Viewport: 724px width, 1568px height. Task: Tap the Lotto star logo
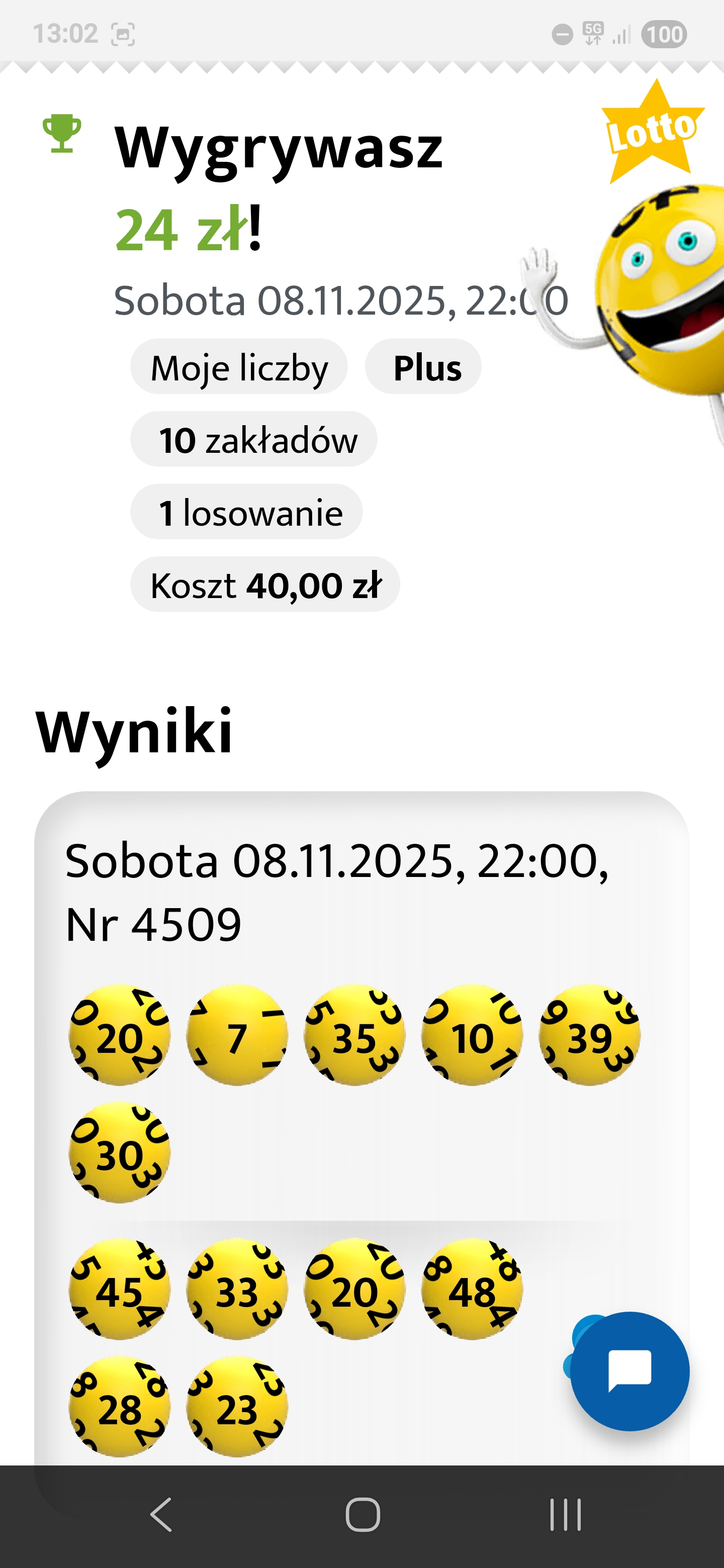(654, 131)
